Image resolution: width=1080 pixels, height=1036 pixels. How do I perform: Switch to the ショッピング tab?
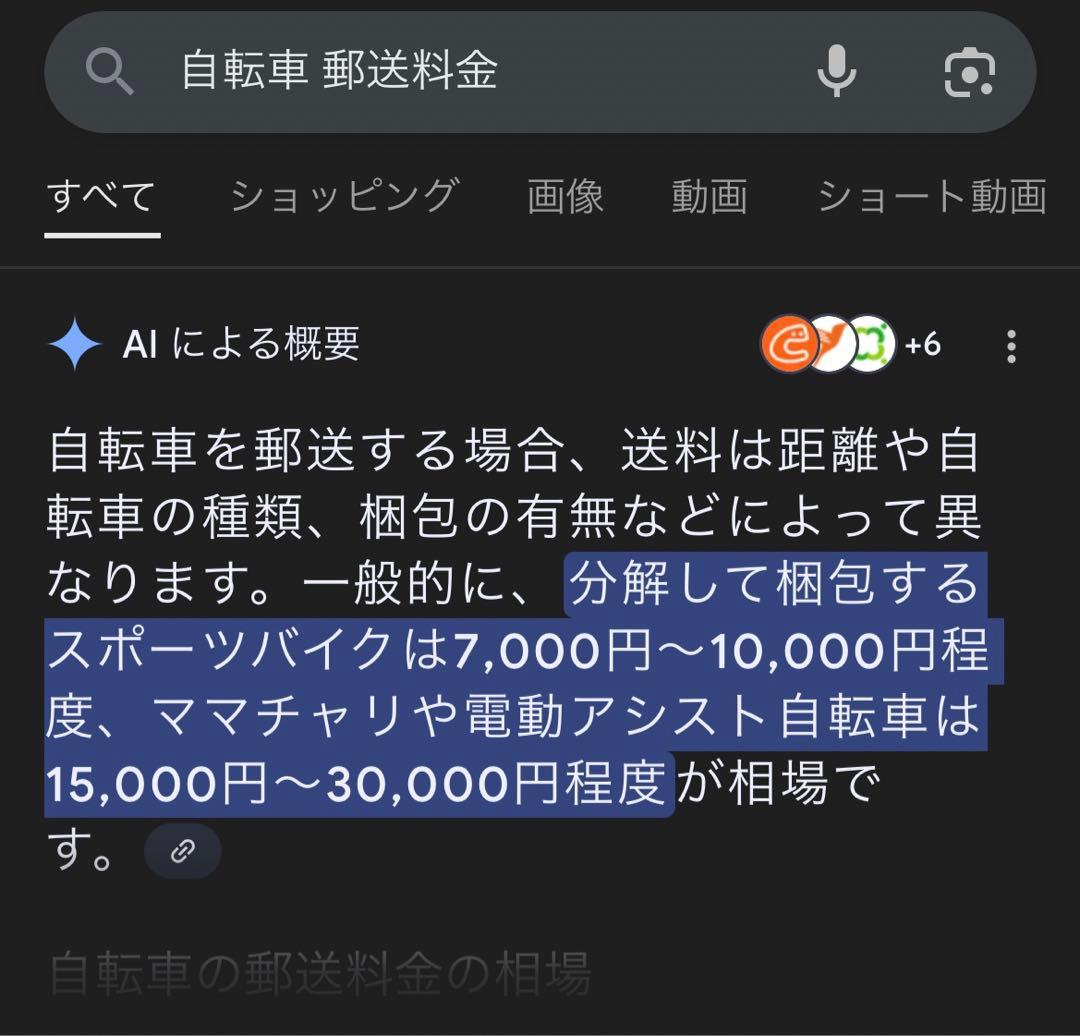[344, 196]
